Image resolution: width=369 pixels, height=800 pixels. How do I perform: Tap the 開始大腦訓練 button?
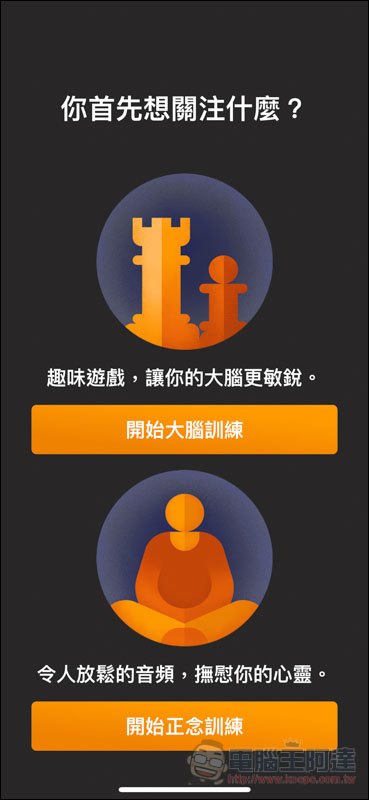pyautogui.click(x=184, y=429)
